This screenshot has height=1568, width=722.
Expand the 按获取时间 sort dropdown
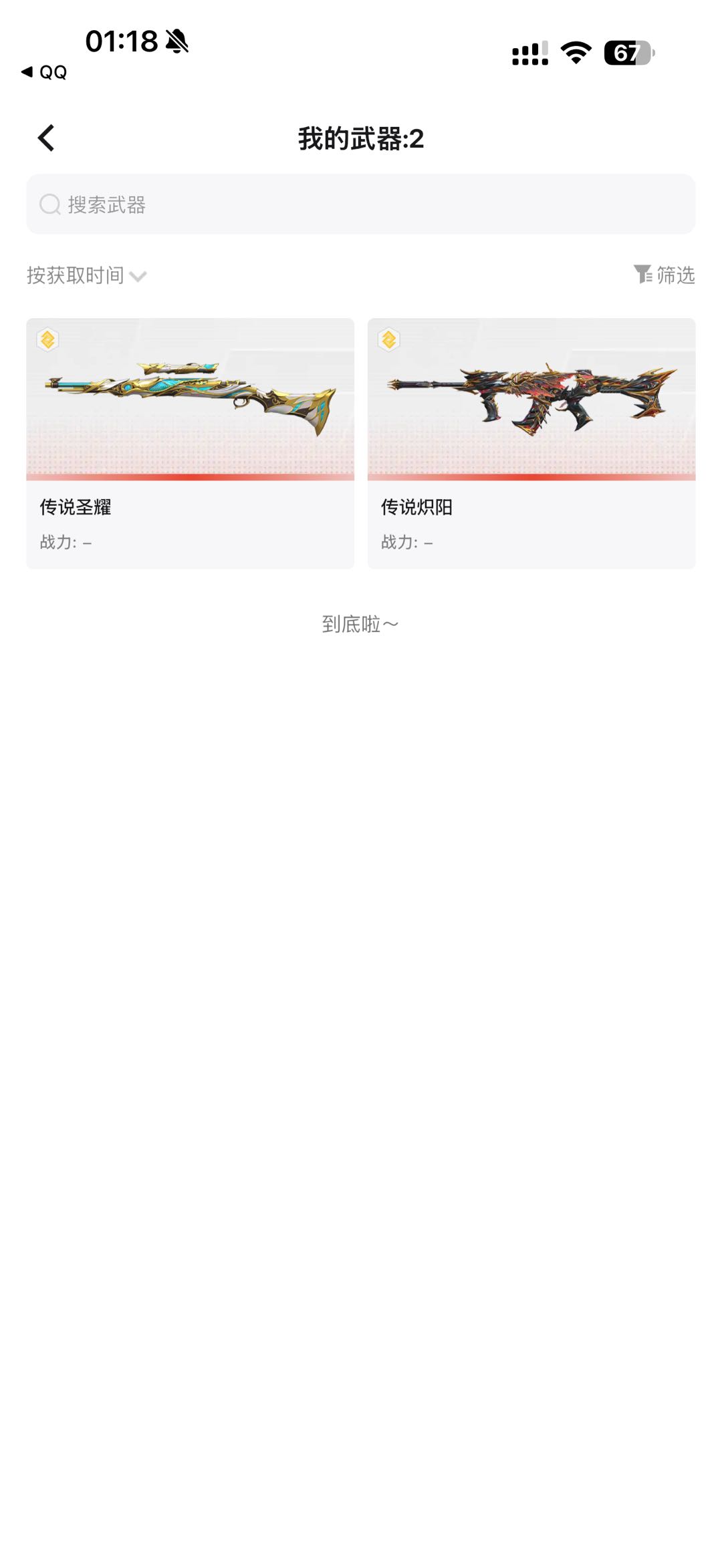86,275
